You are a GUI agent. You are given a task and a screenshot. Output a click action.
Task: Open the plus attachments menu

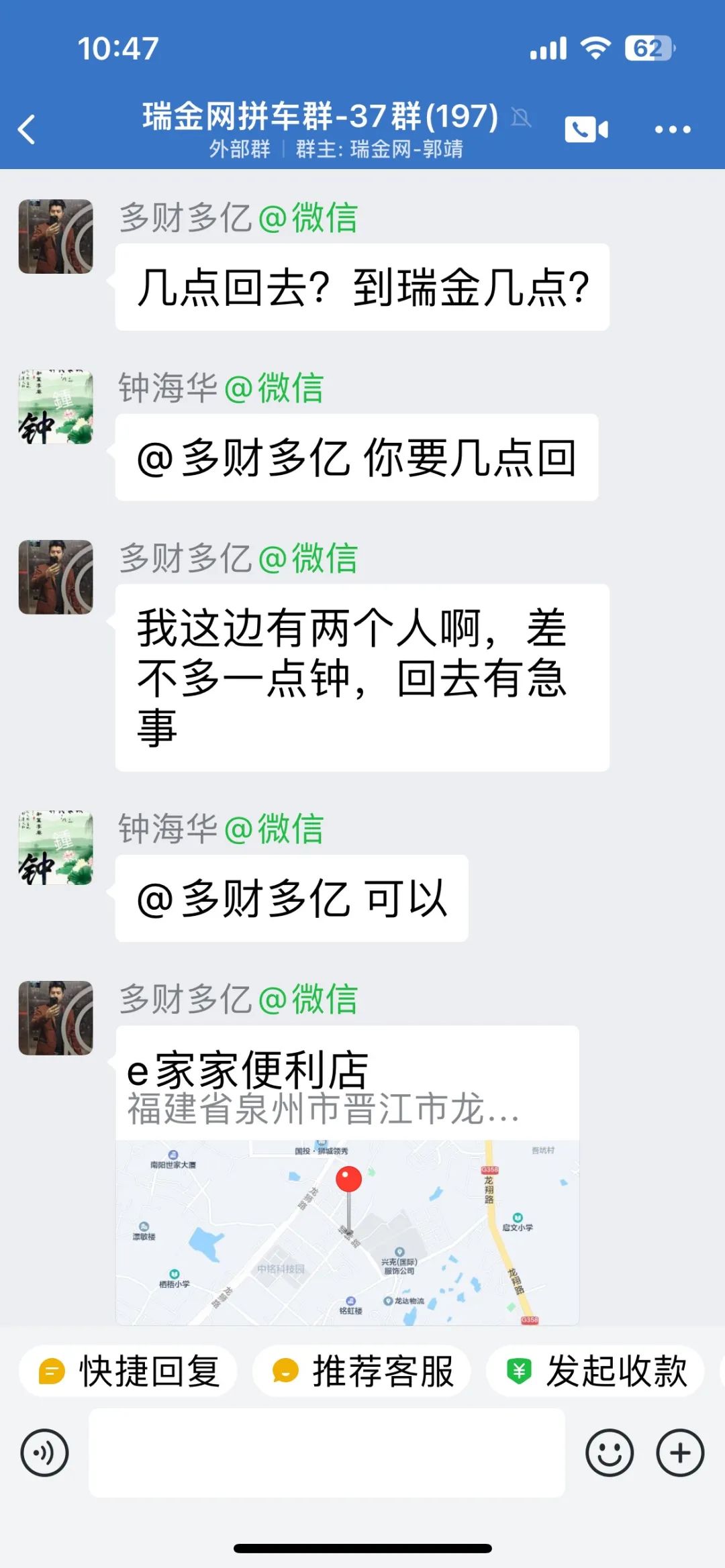[x=680, y=1453]
